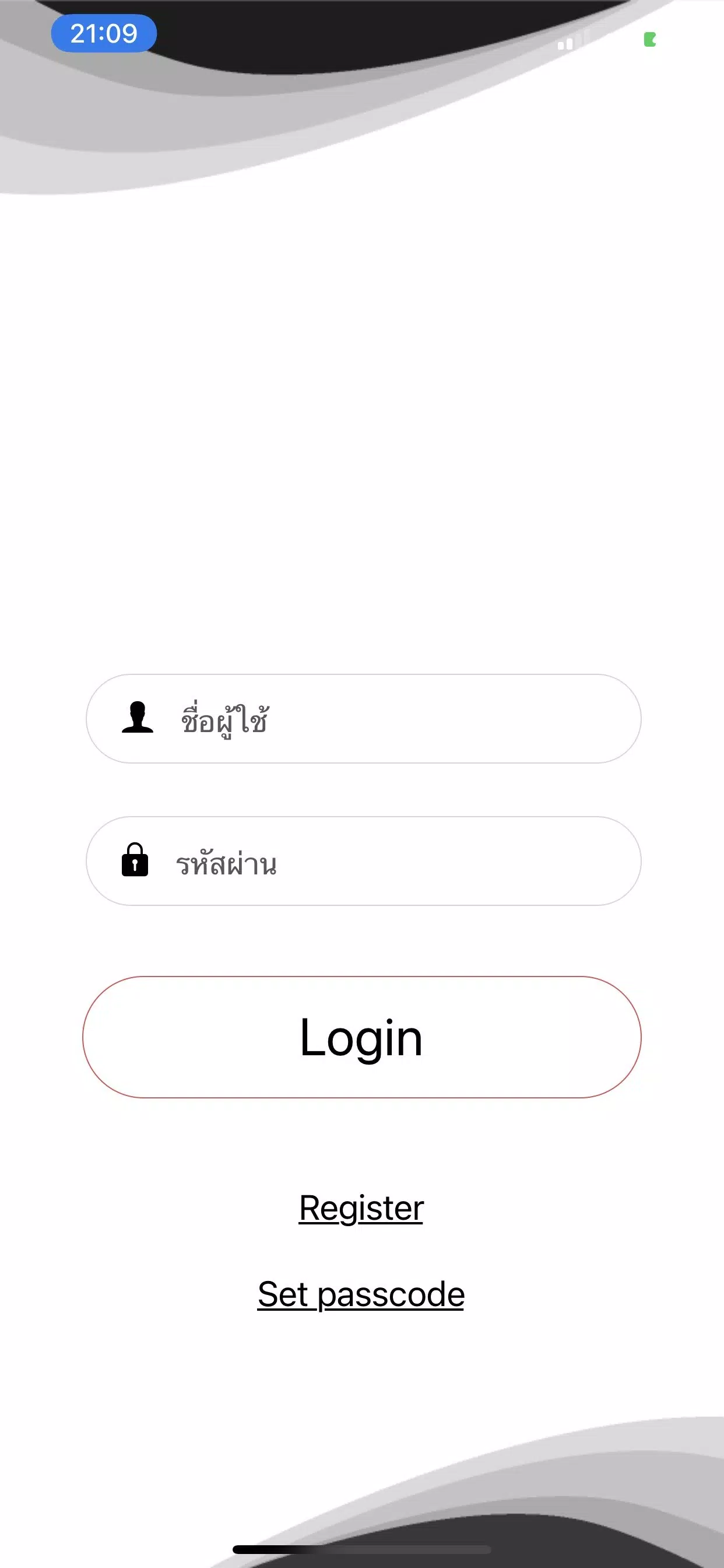724x1568 pixels.
Task: Select the Set passcode link
Action: [x=361, y=1294]
